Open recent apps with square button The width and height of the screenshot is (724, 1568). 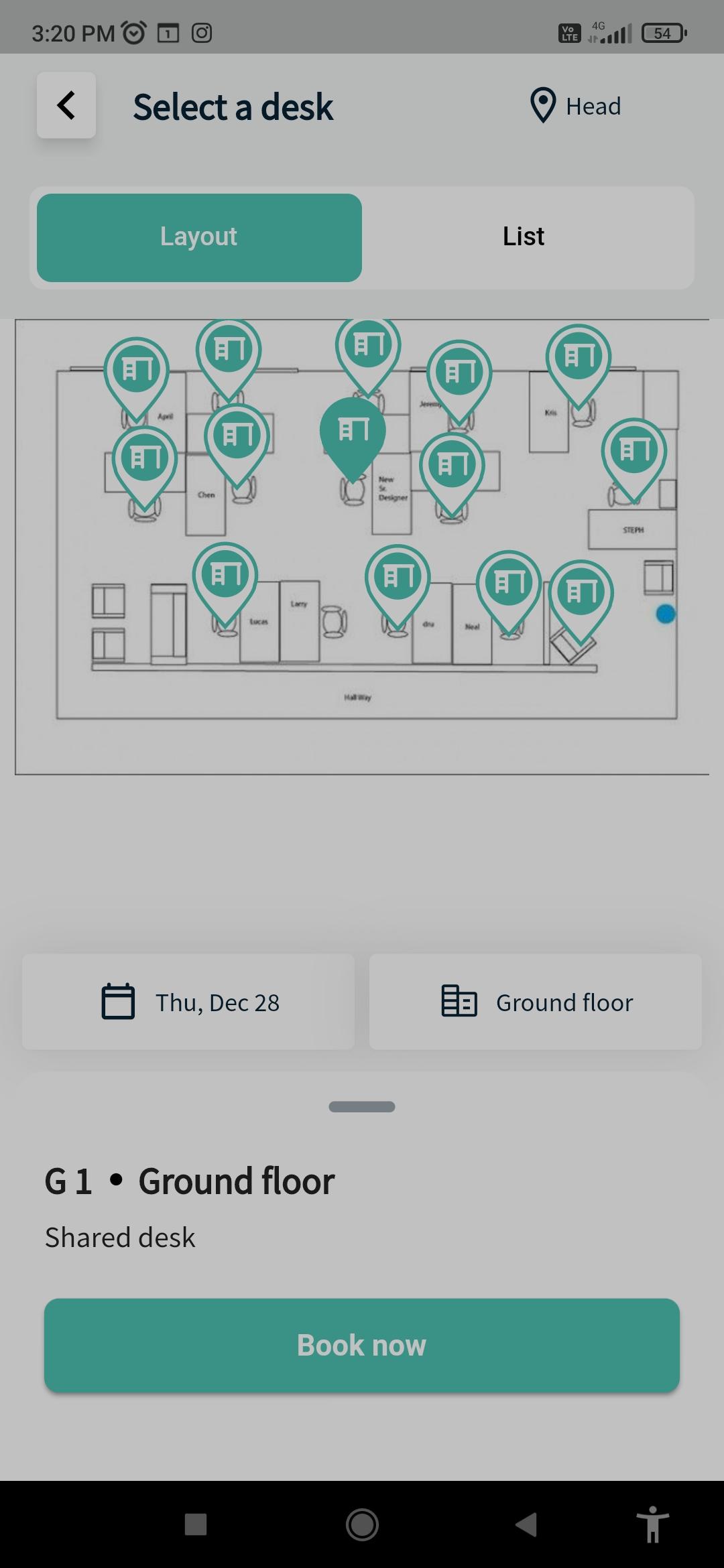click(196, 1524)
